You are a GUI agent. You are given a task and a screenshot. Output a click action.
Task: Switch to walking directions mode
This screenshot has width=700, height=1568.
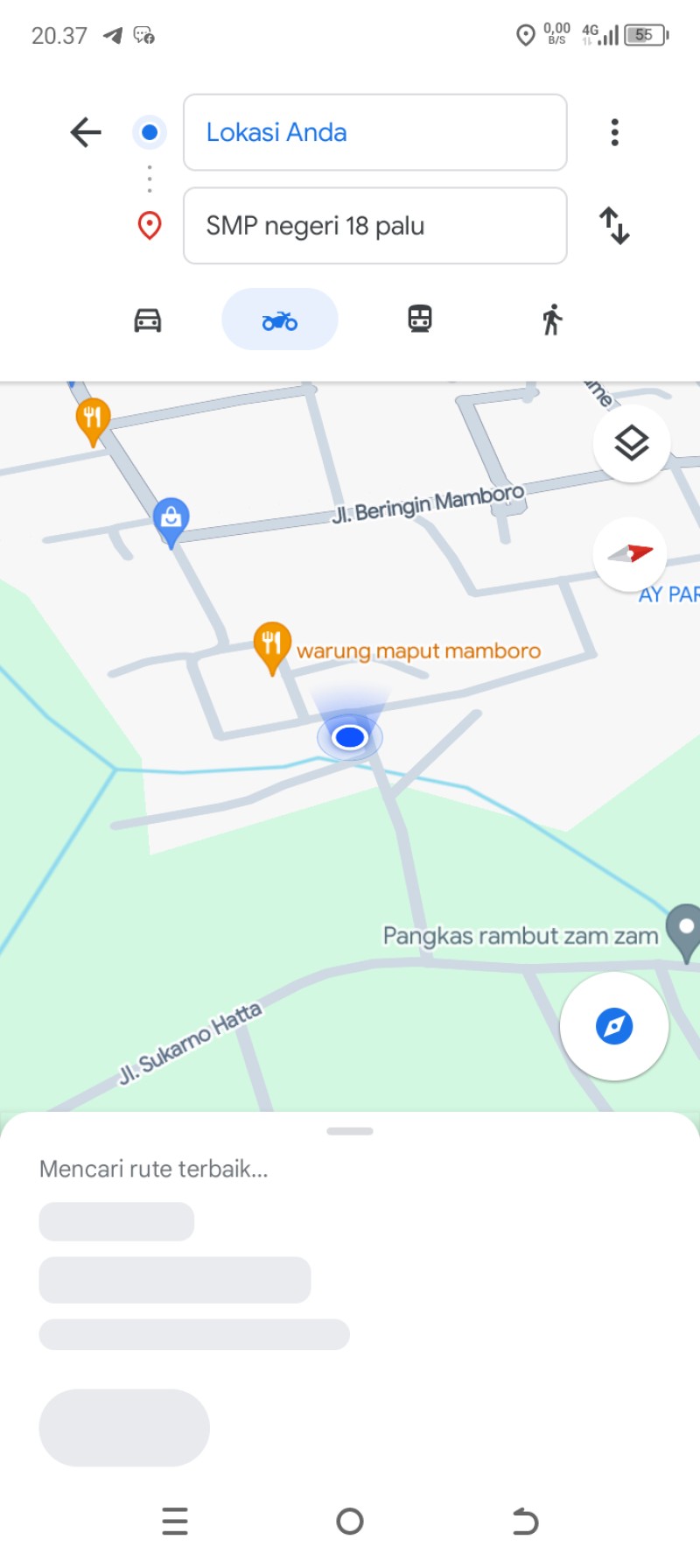point(551,320)
